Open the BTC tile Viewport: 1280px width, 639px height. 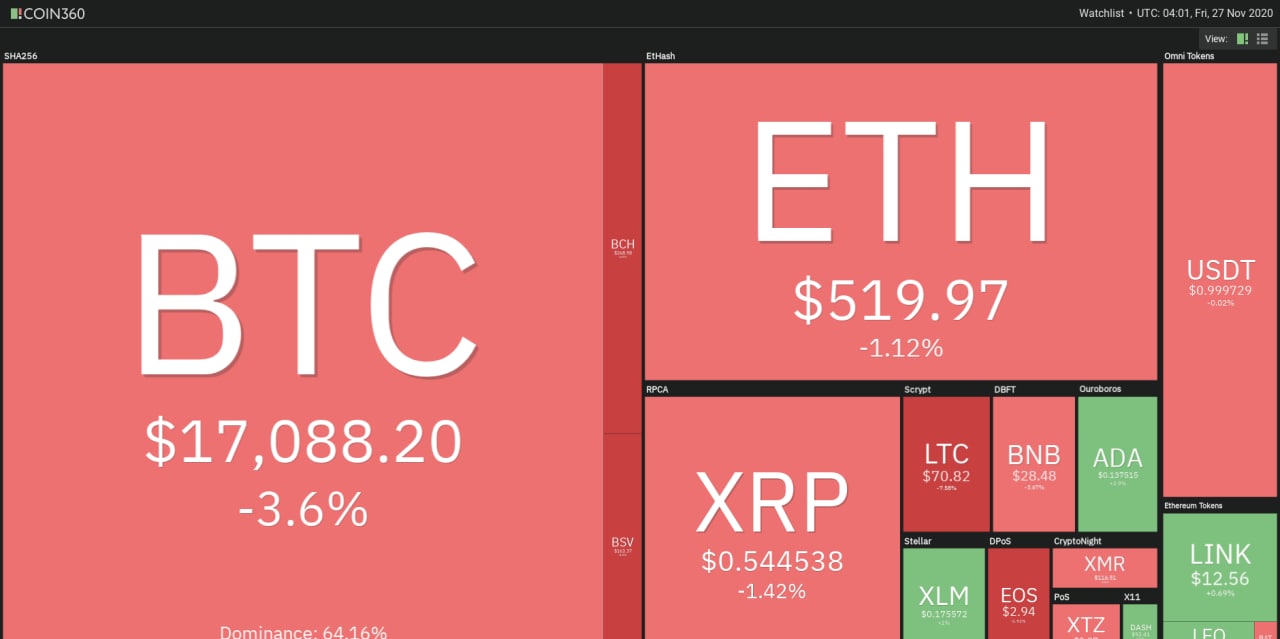(x=303, y=350)
